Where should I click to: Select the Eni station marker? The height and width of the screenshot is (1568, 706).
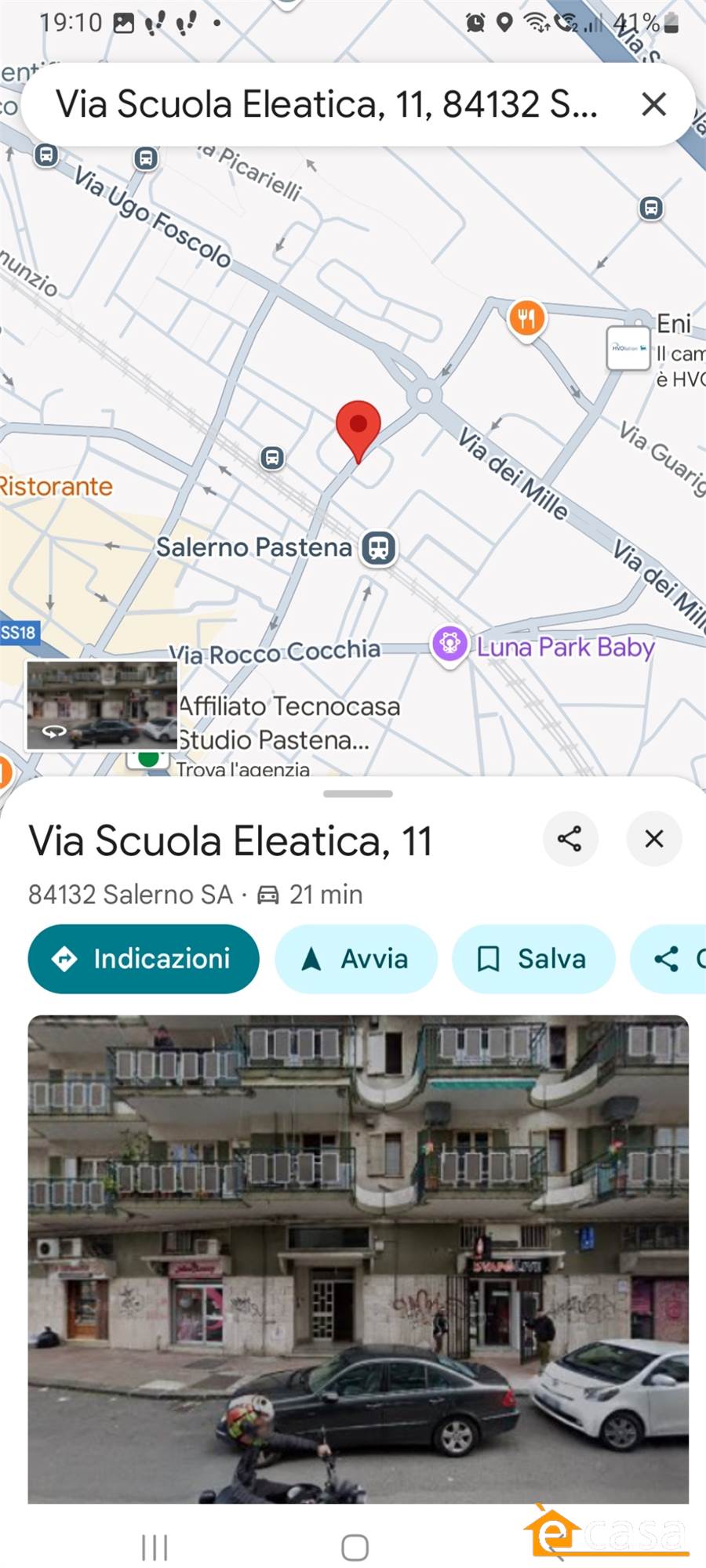pyautogui.click(x=628, y=348)
